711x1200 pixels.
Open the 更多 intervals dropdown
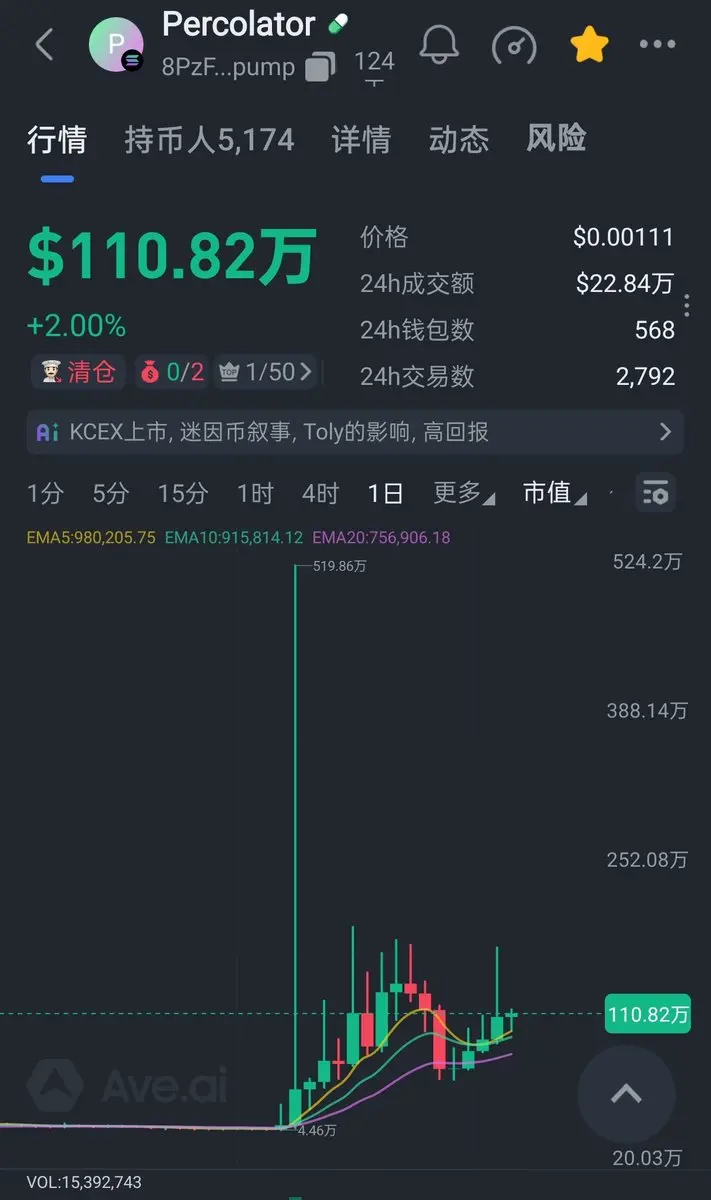tap(463, 493)
